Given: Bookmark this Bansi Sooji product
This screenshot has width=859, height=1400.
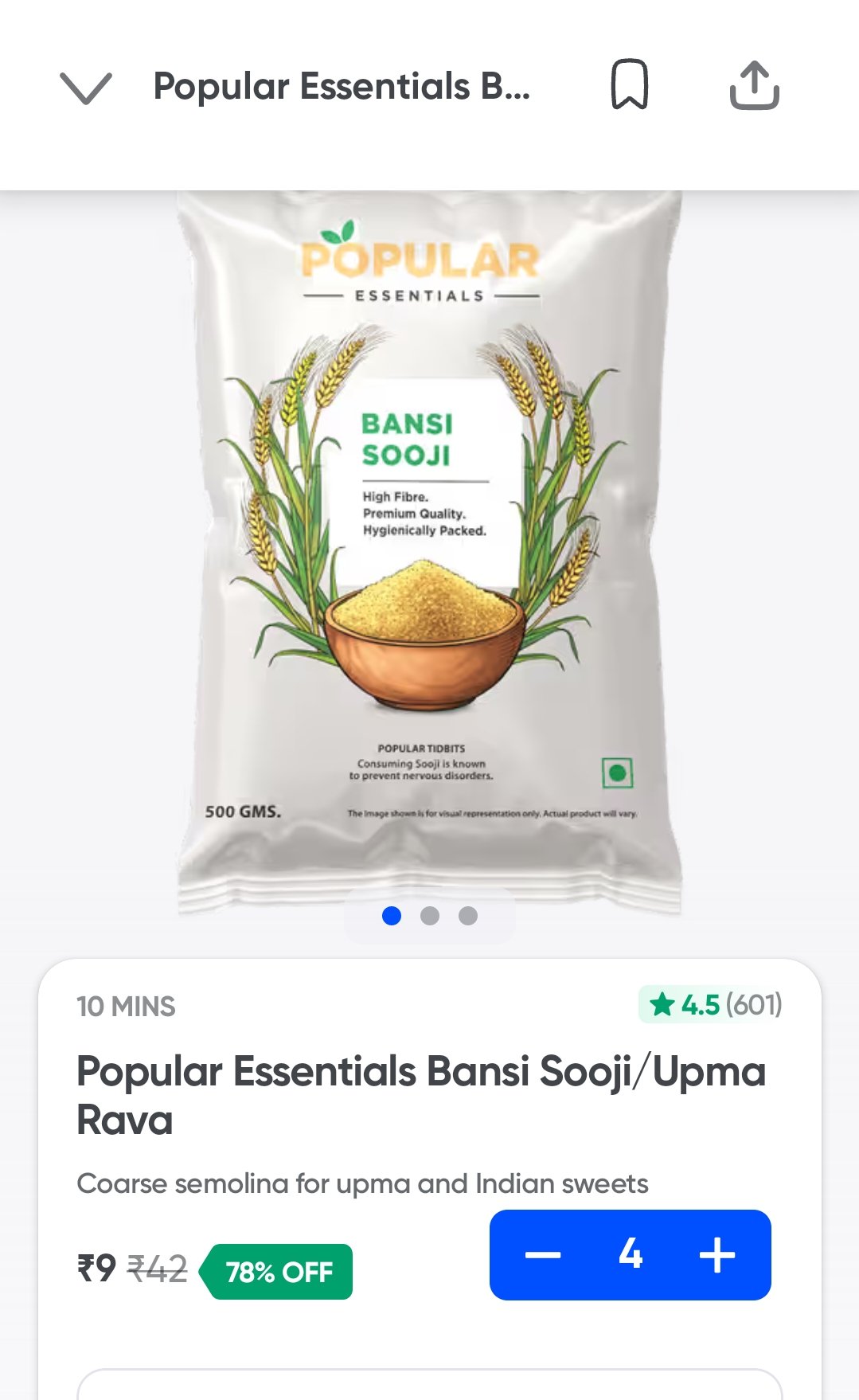Looking at the screenshot, I should pos(630,84).
